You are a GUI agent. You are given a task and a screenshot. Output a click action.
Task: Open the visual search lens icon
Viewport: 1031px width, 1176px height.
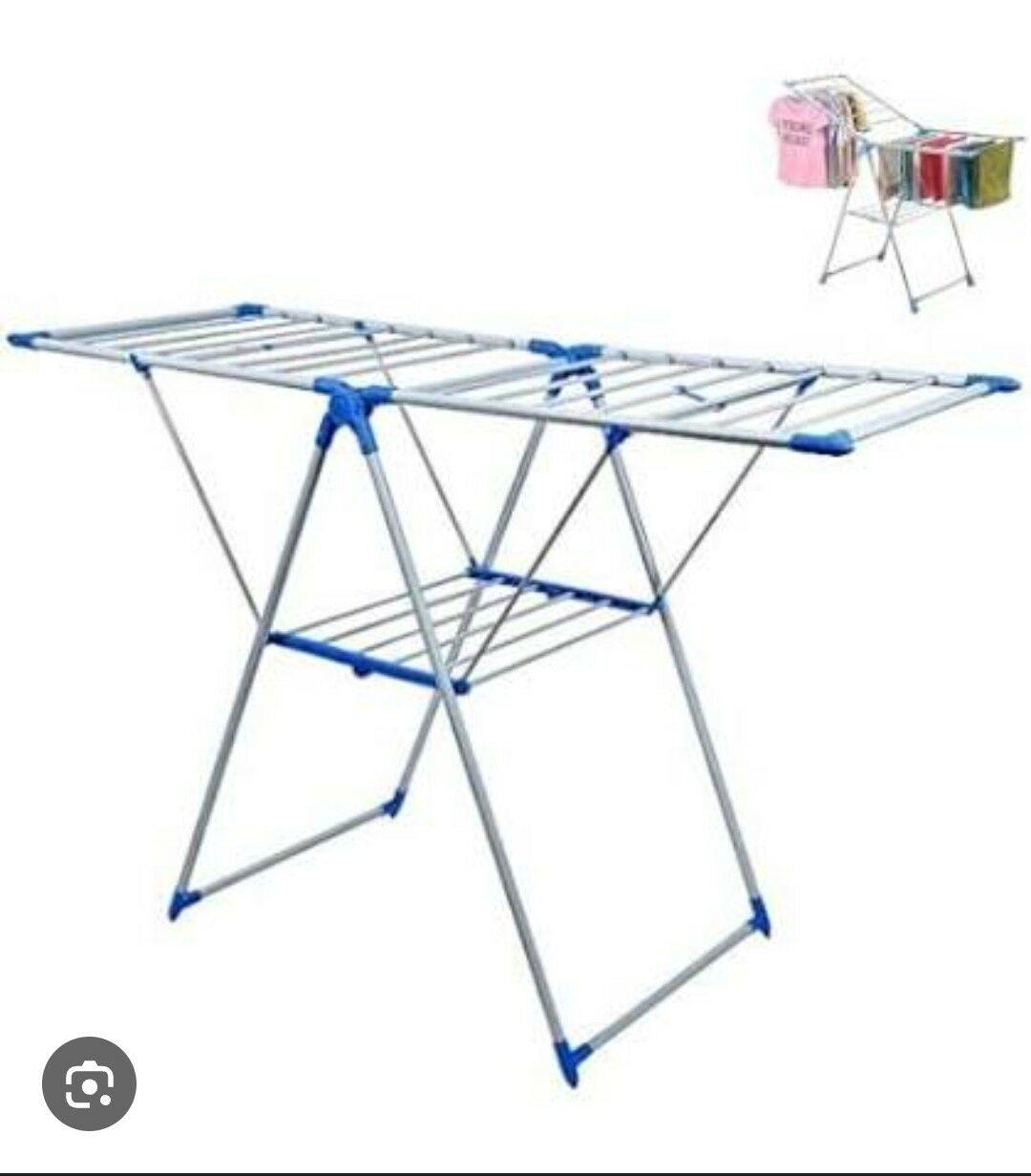90,1084
